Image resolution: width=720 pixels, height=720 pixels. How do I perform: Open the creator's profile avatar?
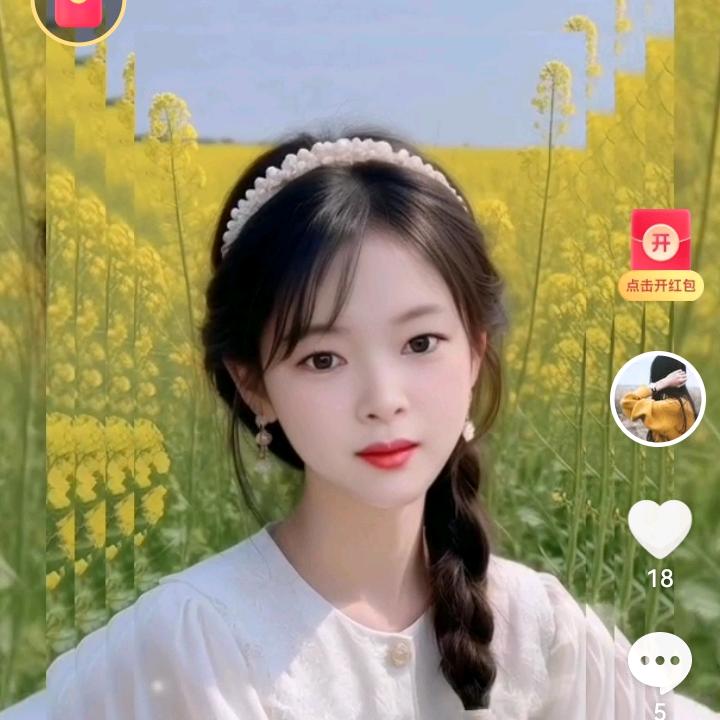[658, 398]
